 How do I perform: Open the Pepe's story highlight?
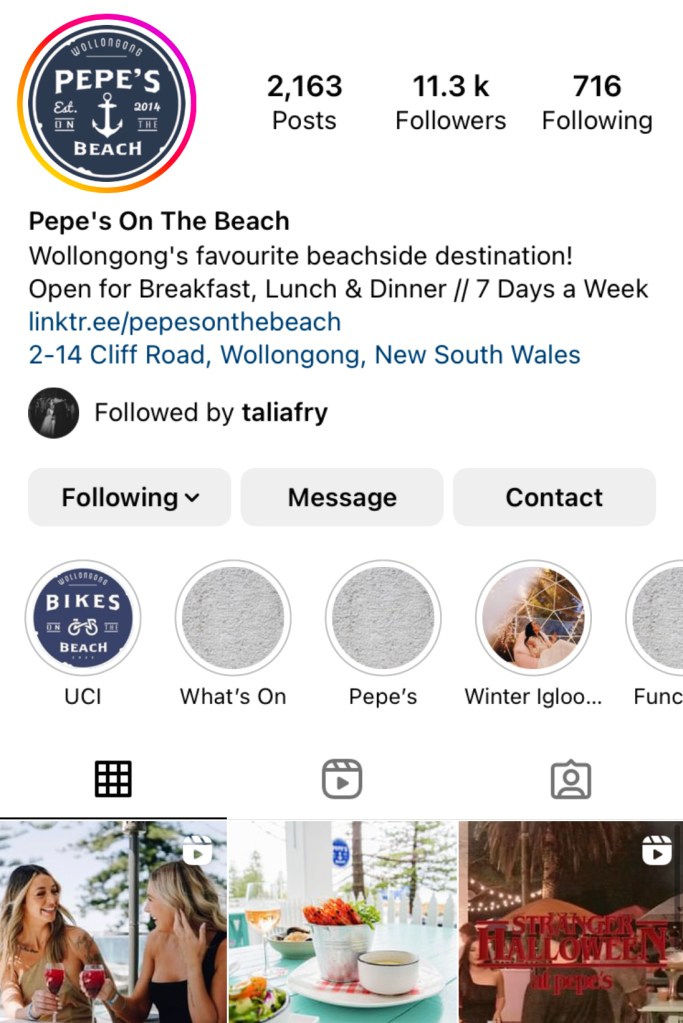point(383,618)
